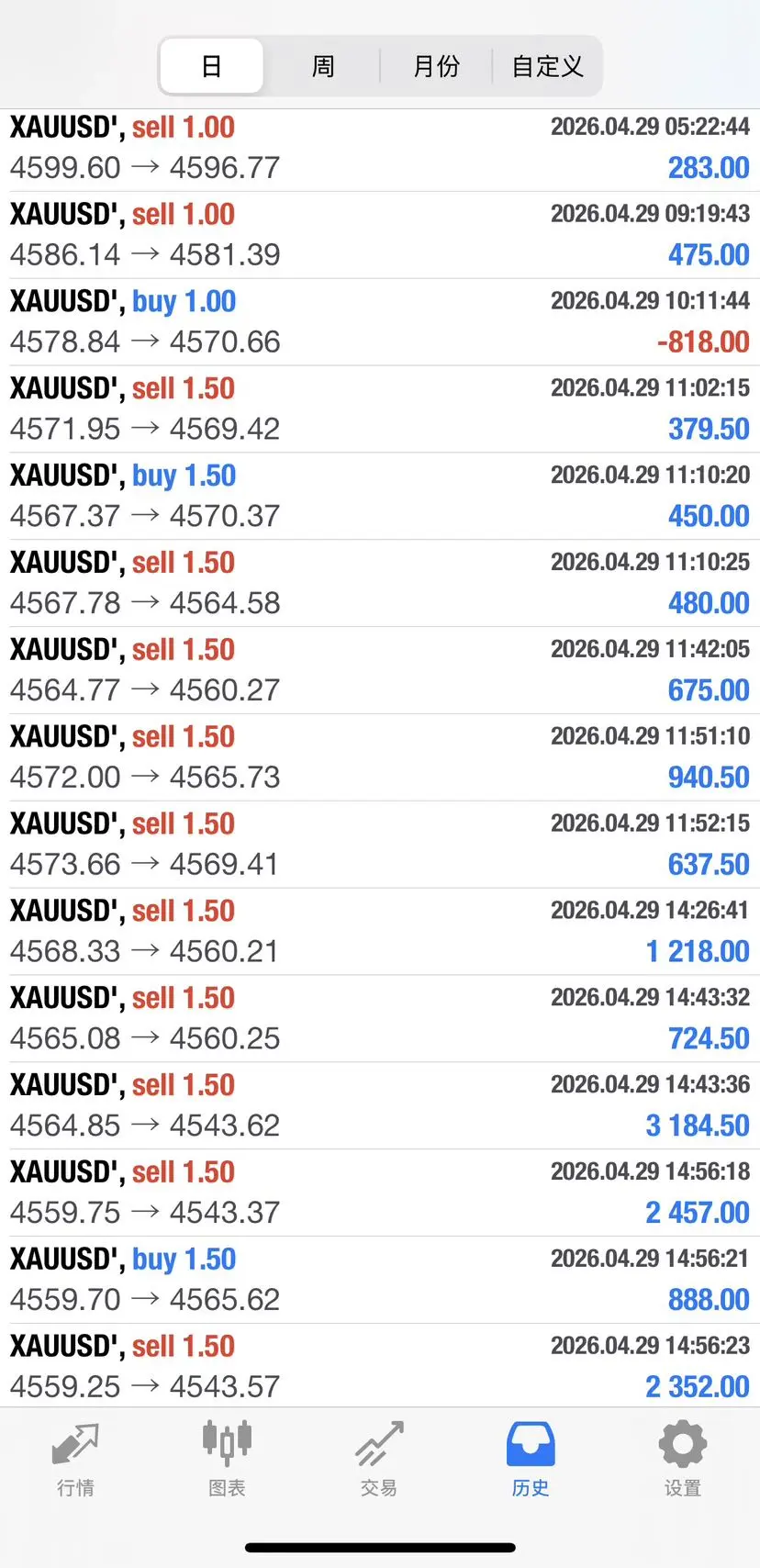The image size is (760, 1568).
Task: View the trade with 3 184.50 profit
Action: [x=380, y=1105]
